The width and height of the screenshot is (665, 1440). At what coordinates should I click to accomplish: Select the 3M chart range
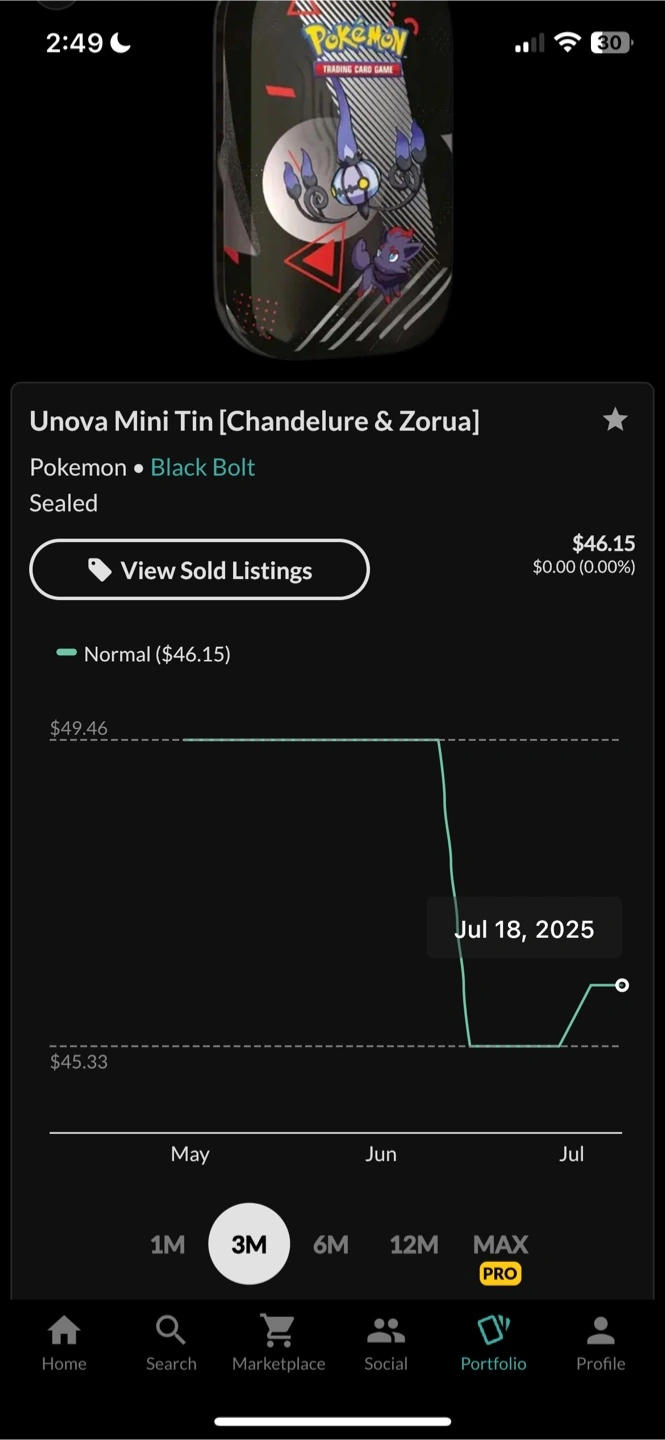249,1244
